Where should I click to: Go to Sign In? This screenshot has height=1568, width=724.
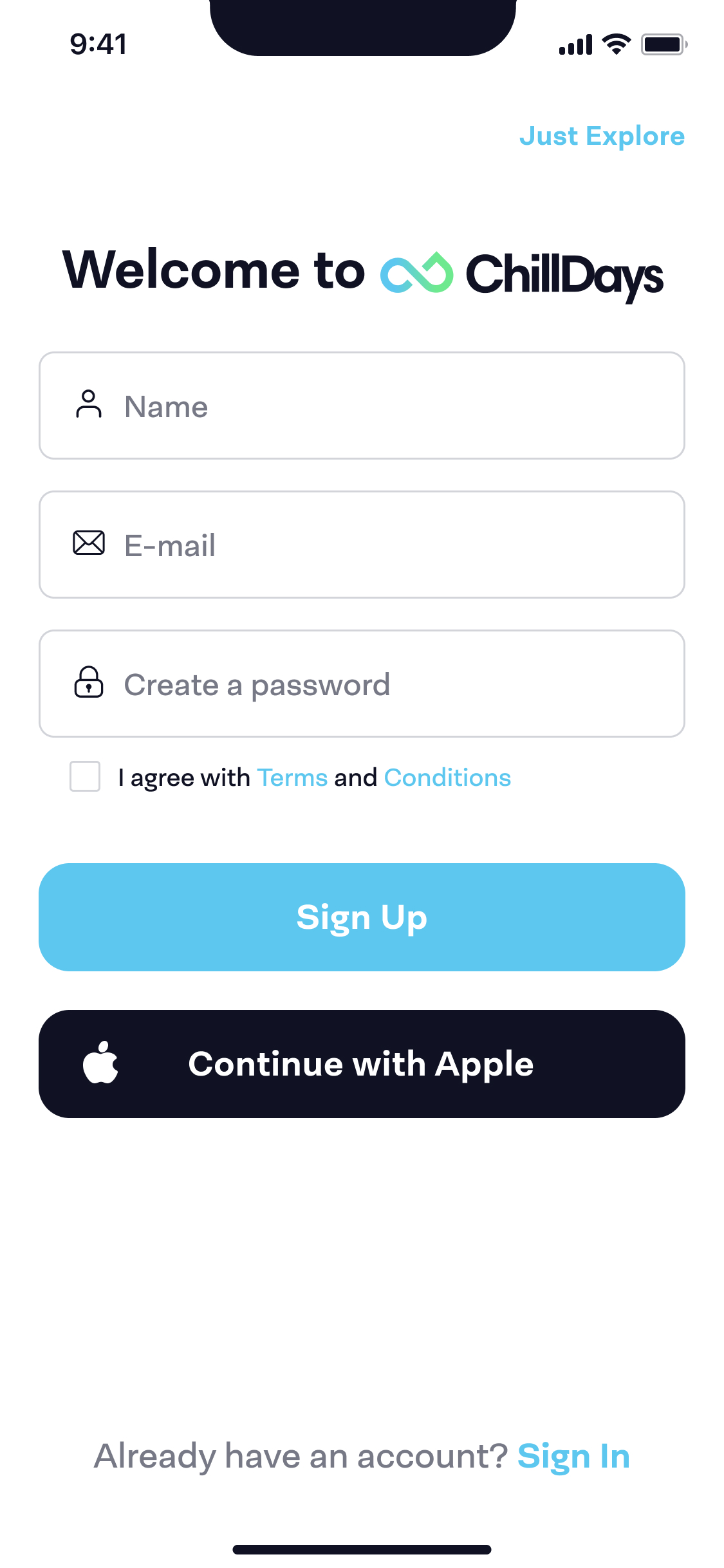pyautogui.click(x=573, y=1456)
